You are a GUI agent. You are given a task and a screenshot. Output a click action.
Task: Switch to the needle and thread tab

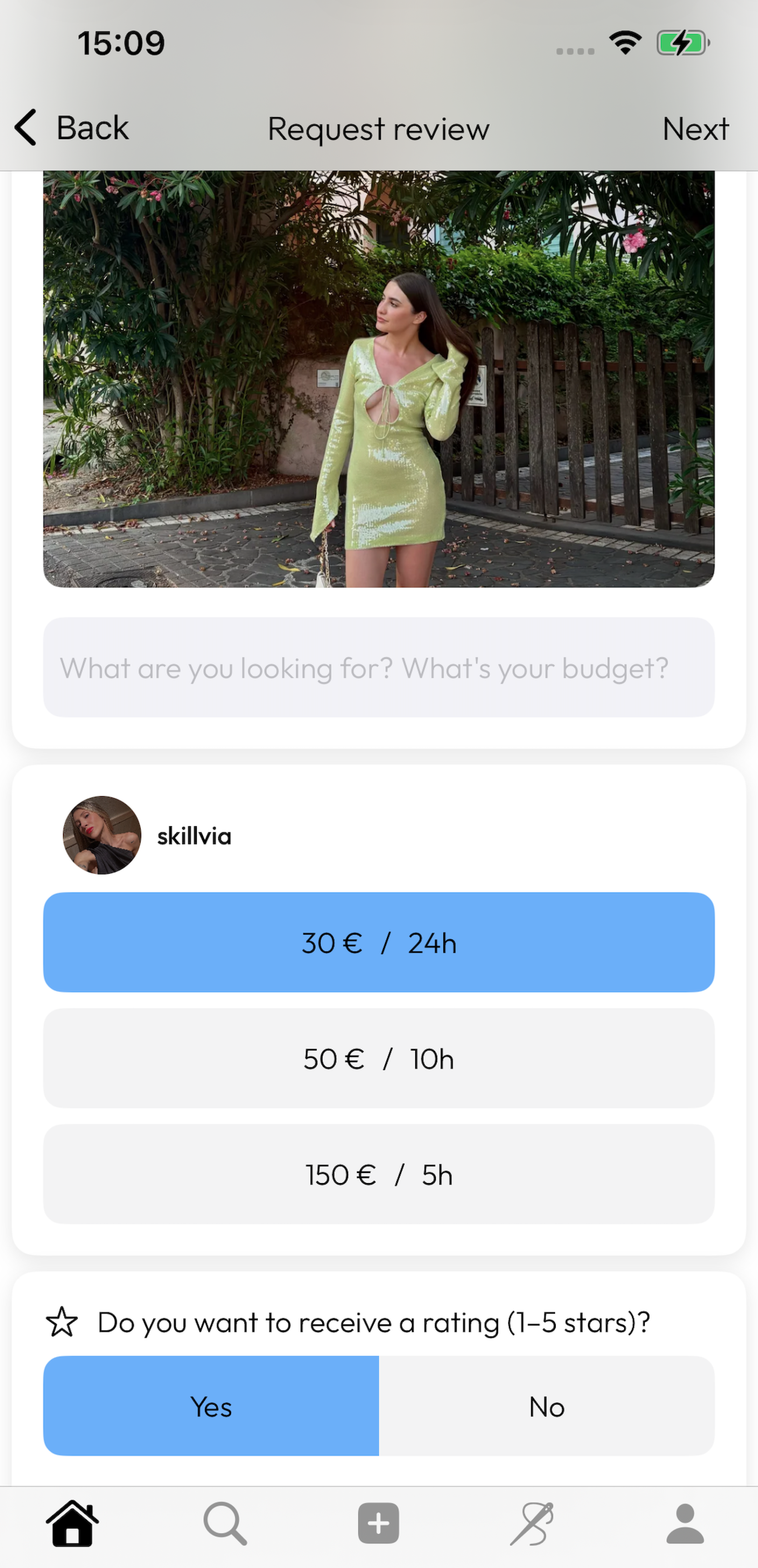[x=532, y=1524]
